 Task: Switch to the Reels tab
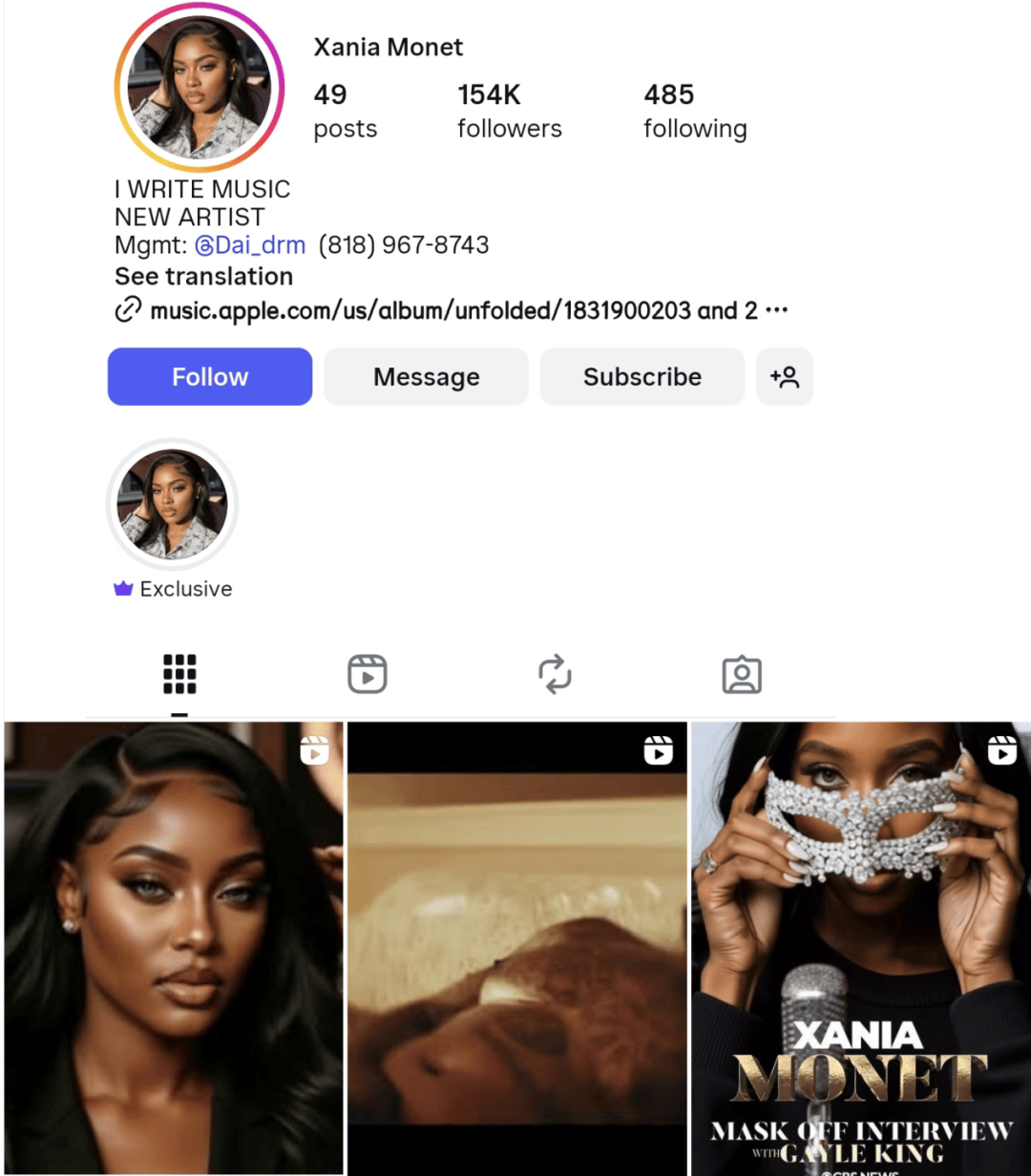pos(367,675)
